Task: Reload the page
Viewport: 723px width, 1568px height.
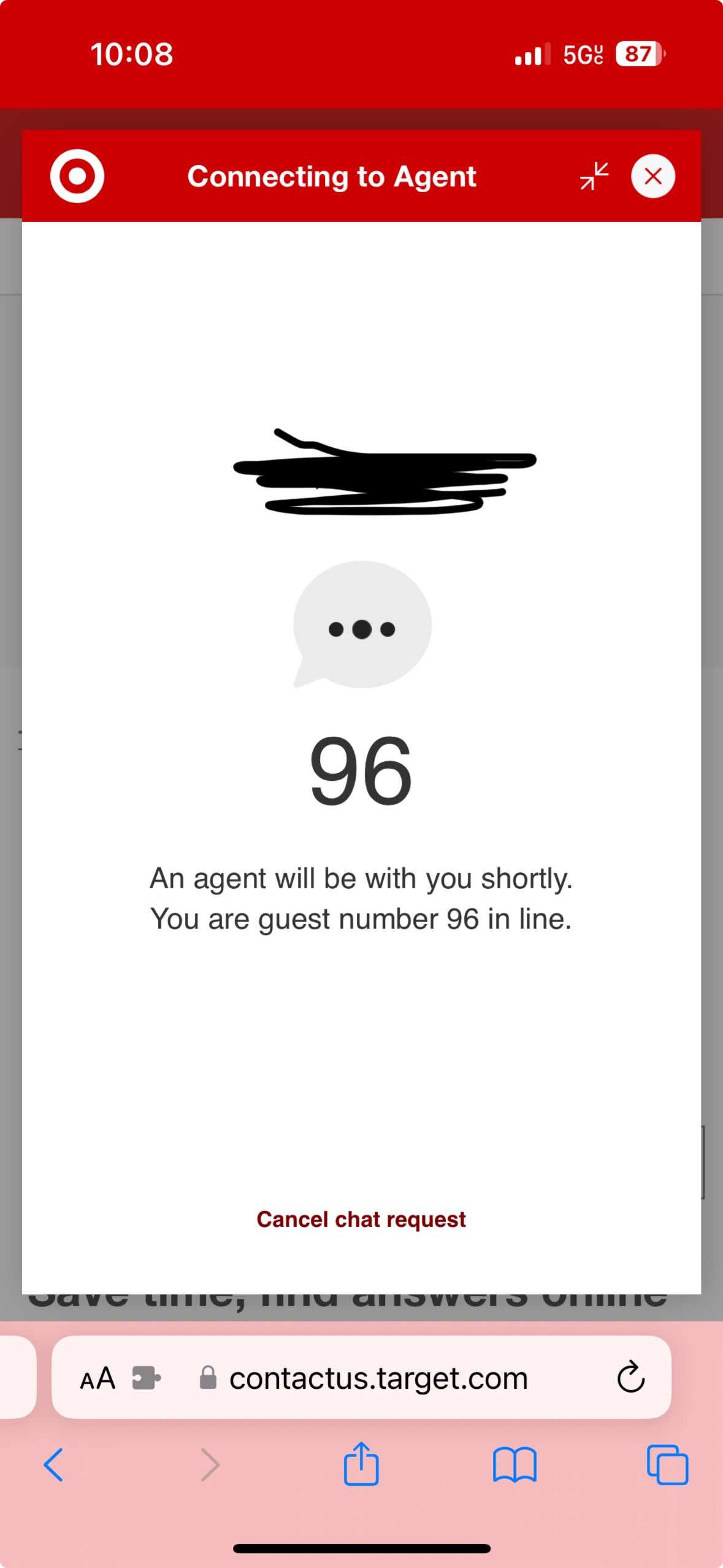Action: [x=630, y=1377]
